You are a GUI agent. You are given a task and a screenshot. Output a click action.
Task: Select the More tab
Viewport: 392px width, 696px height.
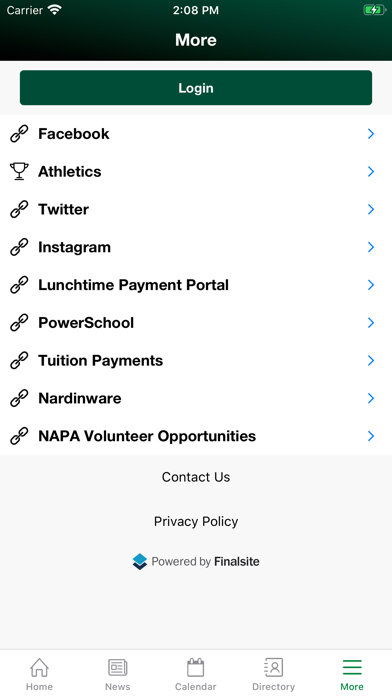pyautogui.click(x=352, y=674)
